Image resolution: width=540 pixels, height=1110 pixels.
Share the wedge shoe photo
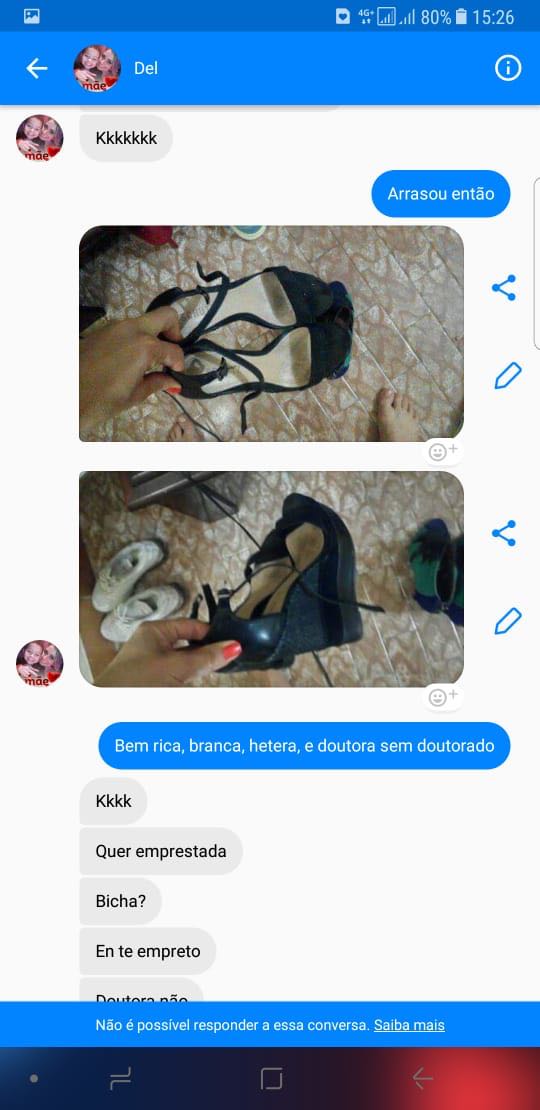[504, 533]
